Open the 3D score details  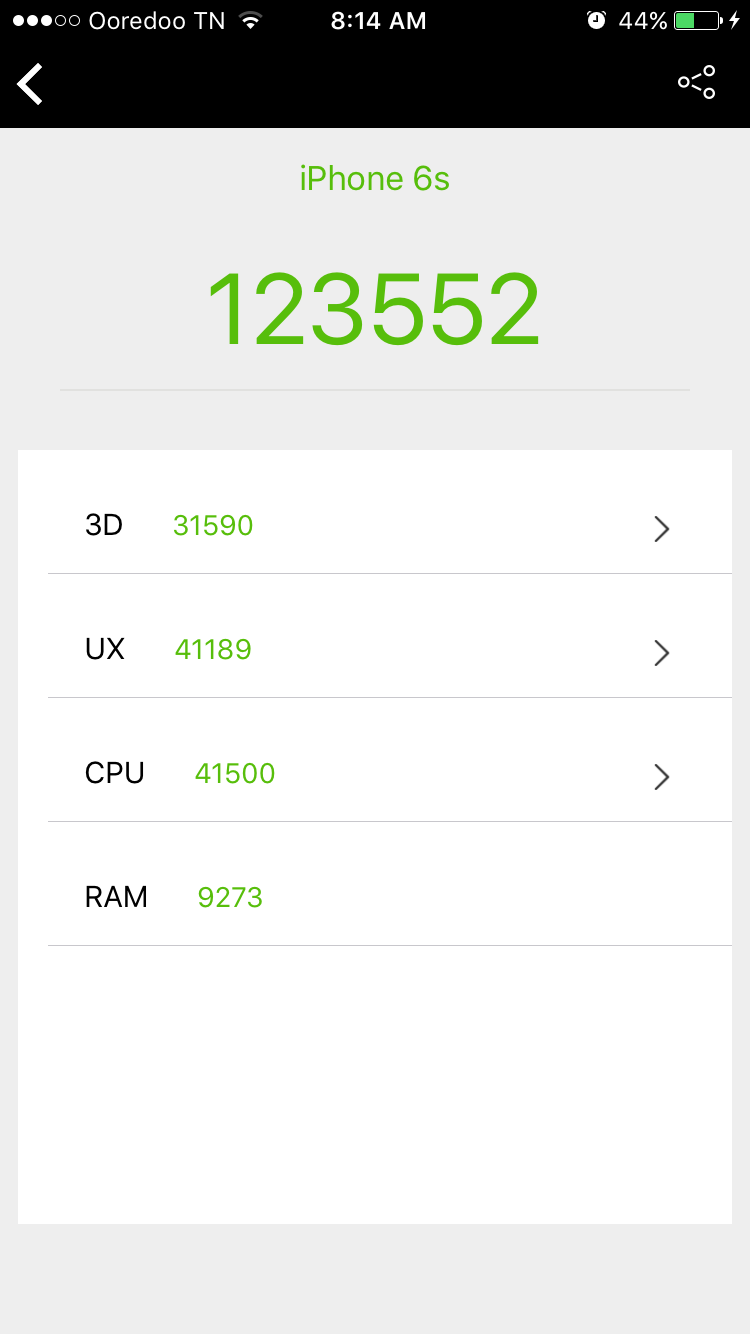tap(390, 526)
